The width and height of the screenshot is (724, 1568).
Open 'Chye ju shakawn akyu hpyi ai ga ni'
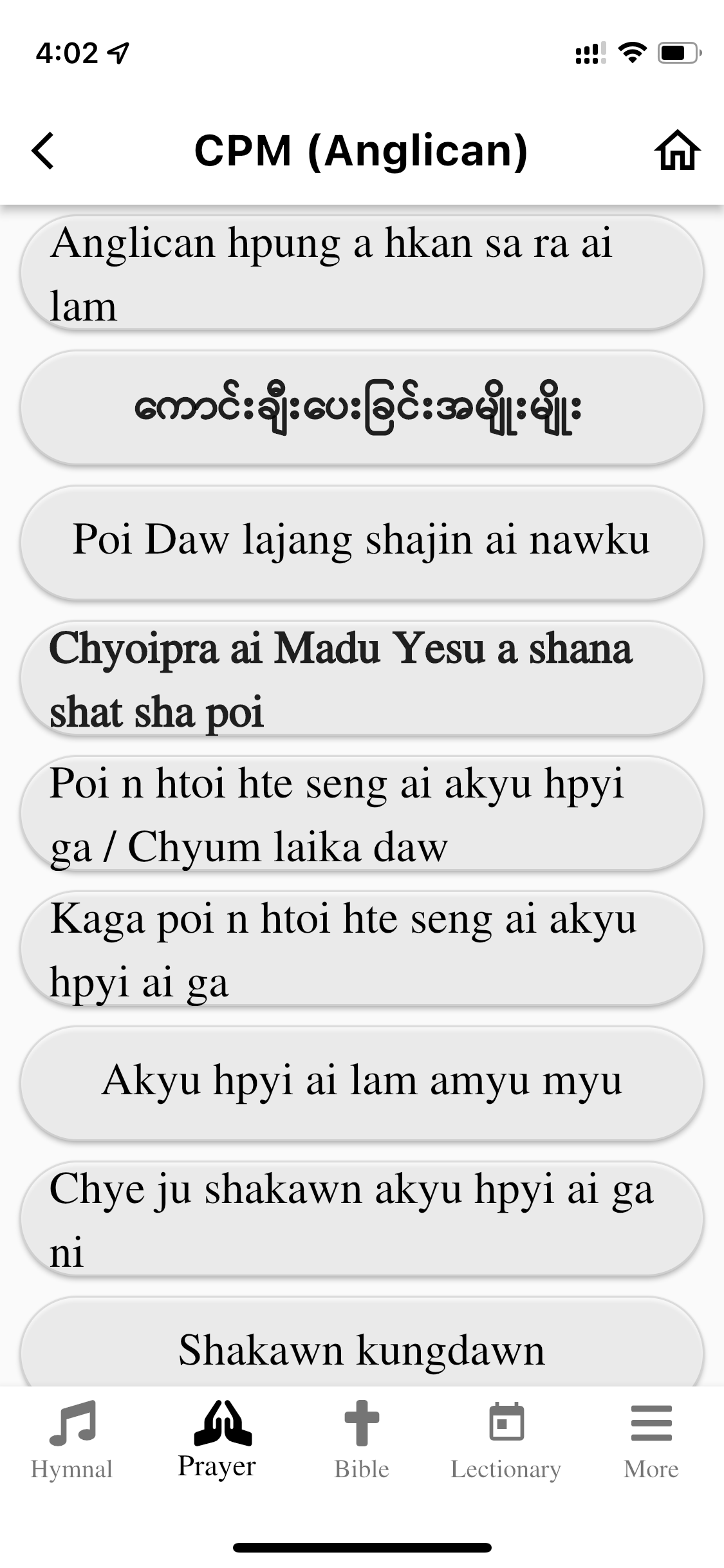coord(362,1219)
